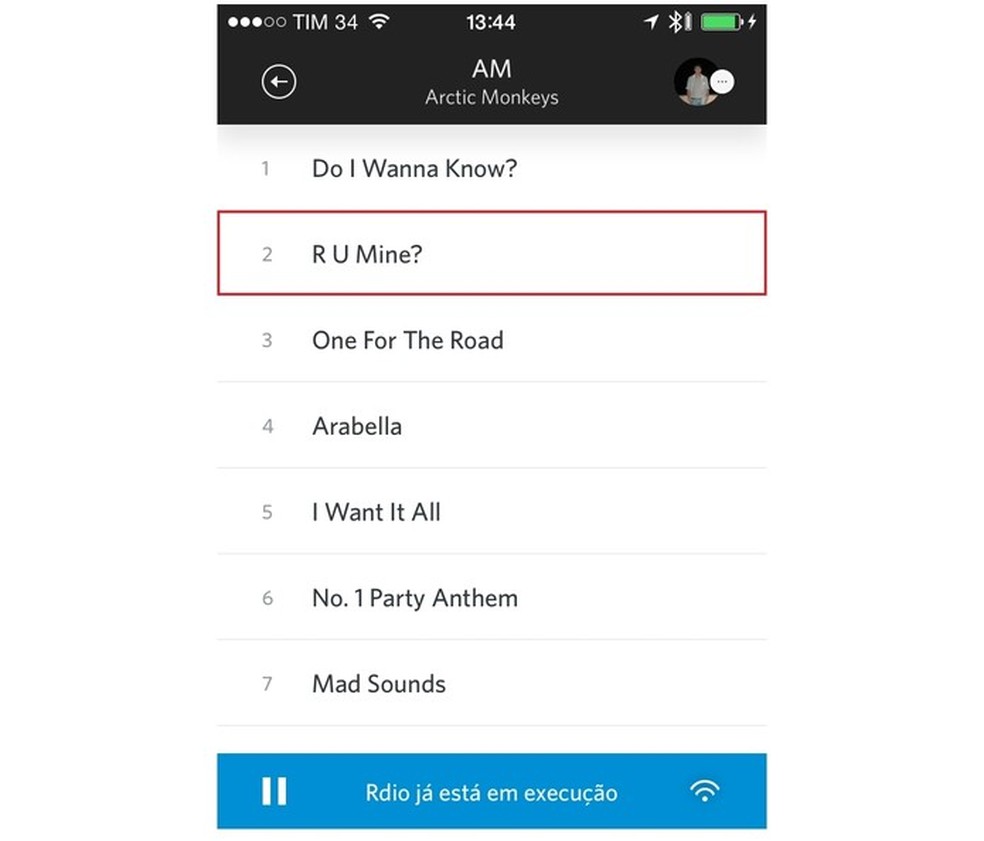Image resolution: width=984 pixels, height=841 pixels.
Task: Play the track Do I Wanna Know?
Action: (414, 168)
